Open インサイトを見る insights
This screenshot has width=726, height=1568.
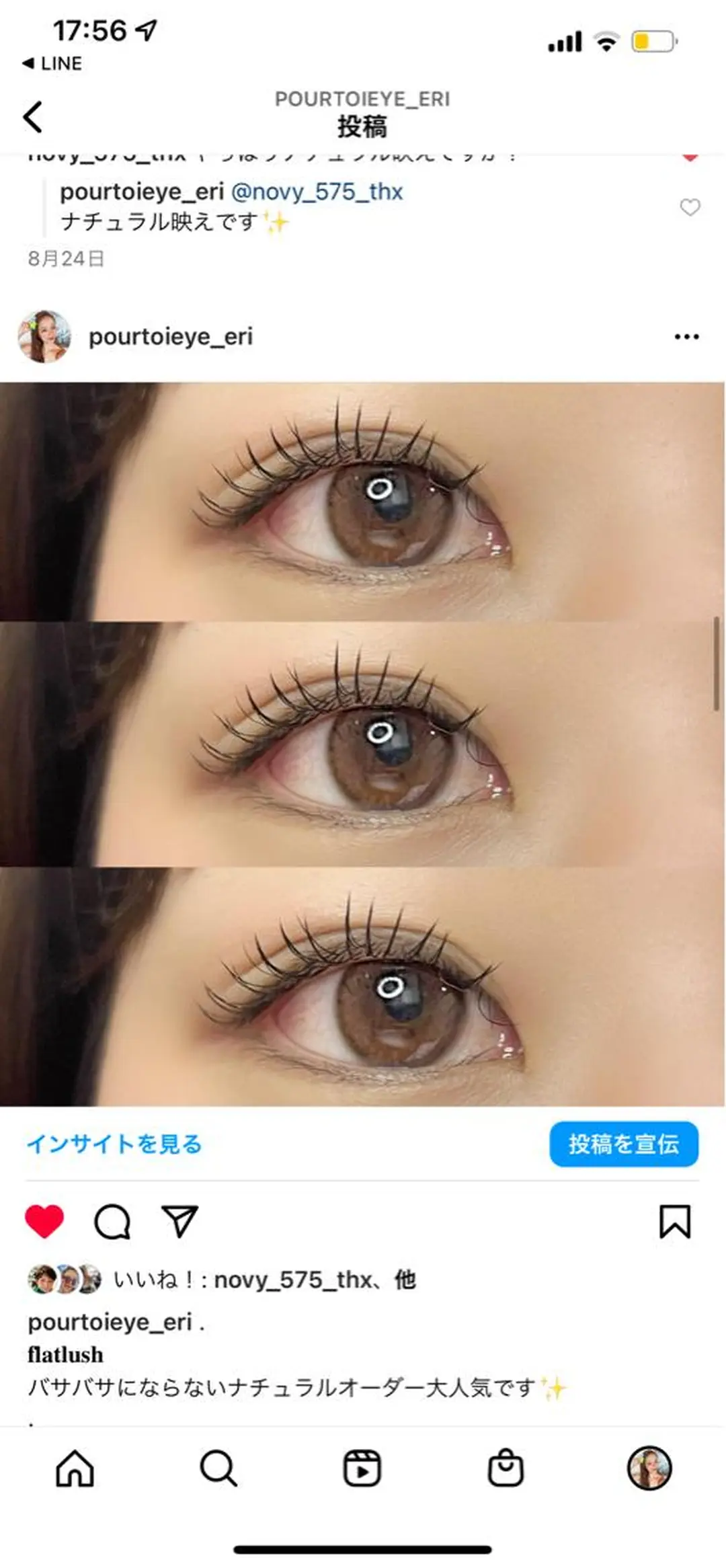[114, 1144]
